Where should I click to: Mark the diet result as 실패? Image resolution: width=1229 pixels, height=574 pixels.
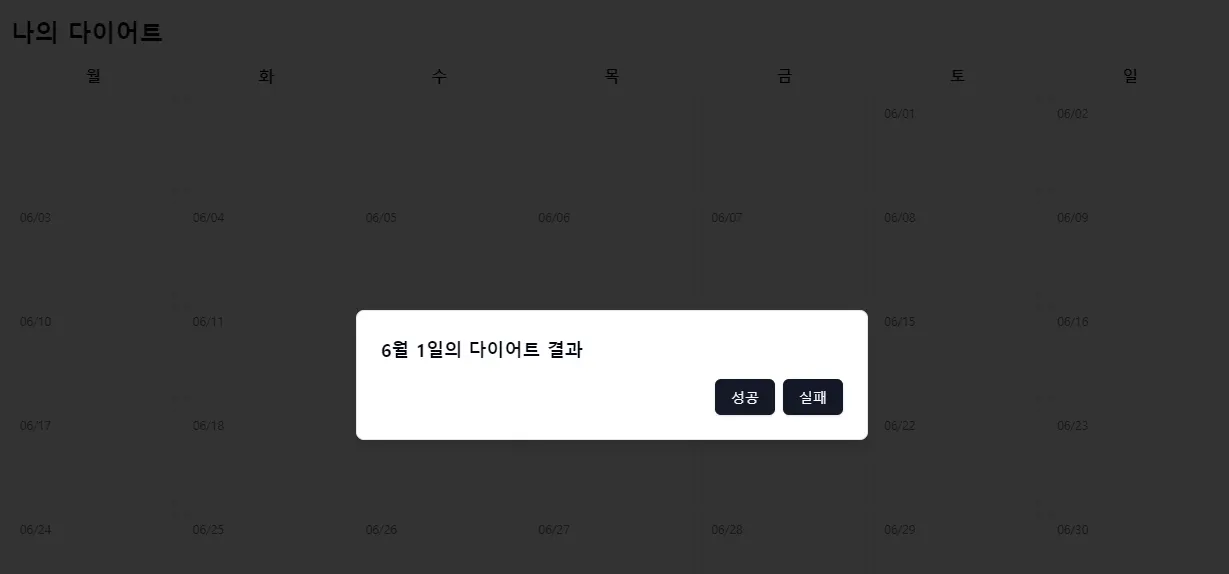click(x=812, y=397)
